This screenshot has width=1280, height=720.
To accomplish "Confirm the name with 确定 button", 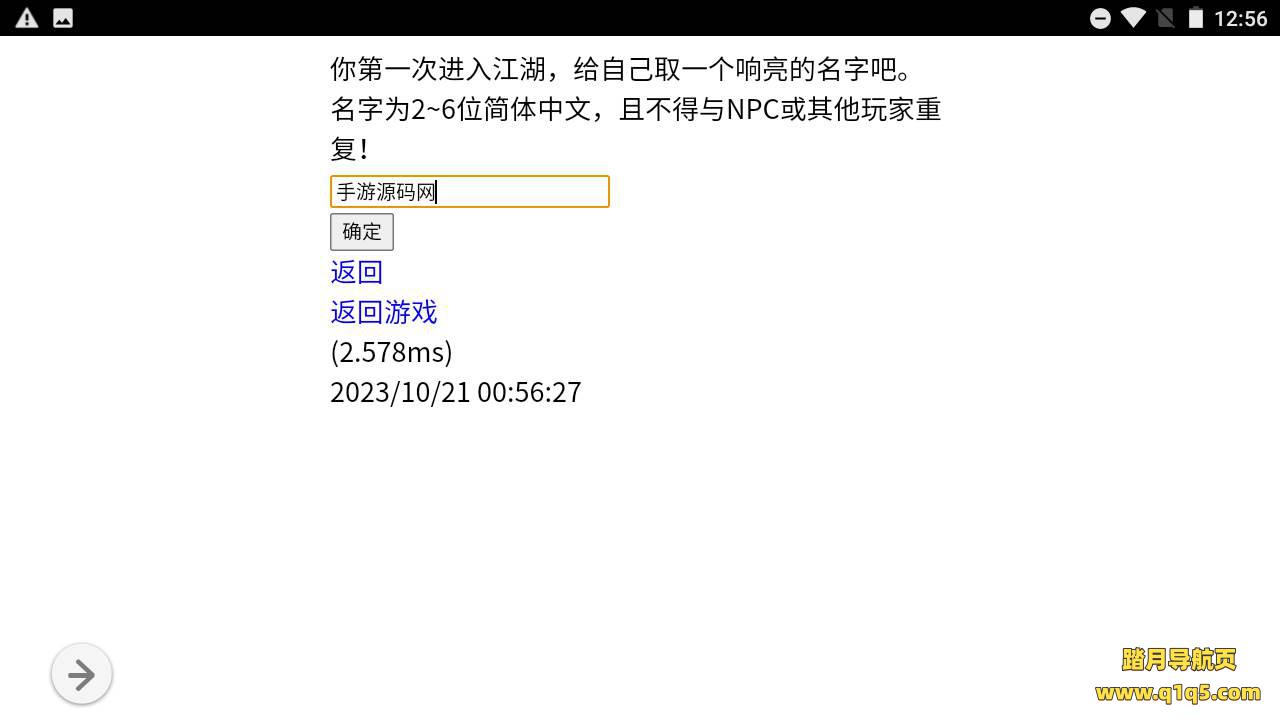I will point(361,232).
